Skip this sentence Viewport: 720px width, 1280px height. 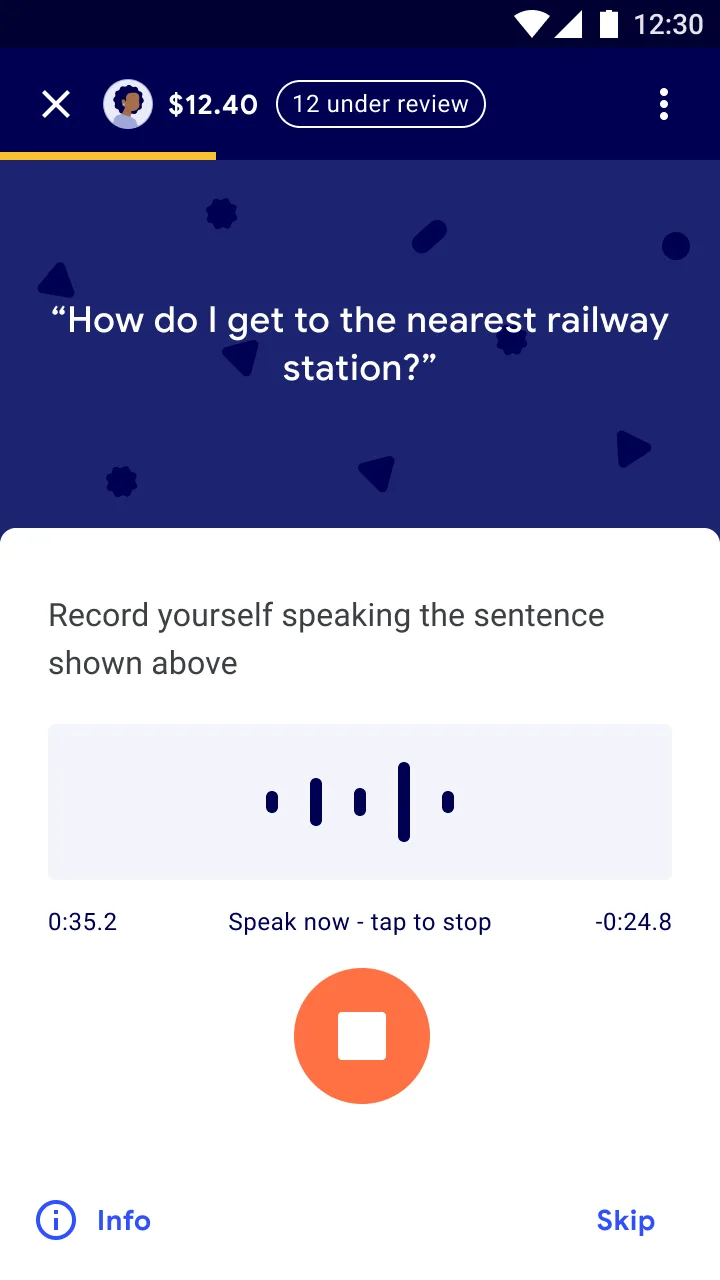pos(625,1220)
